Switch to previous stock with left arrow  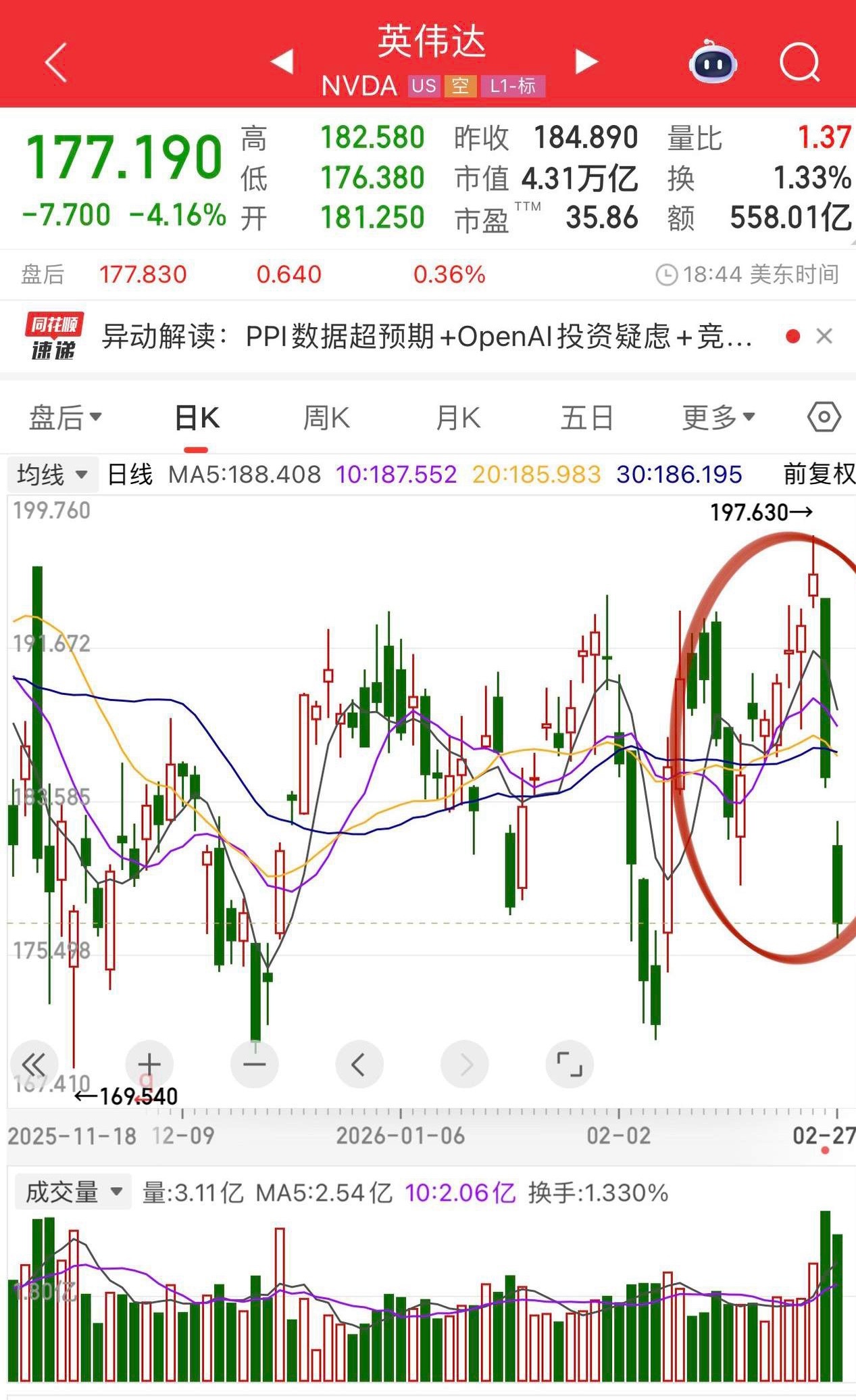tap(282, 62)
